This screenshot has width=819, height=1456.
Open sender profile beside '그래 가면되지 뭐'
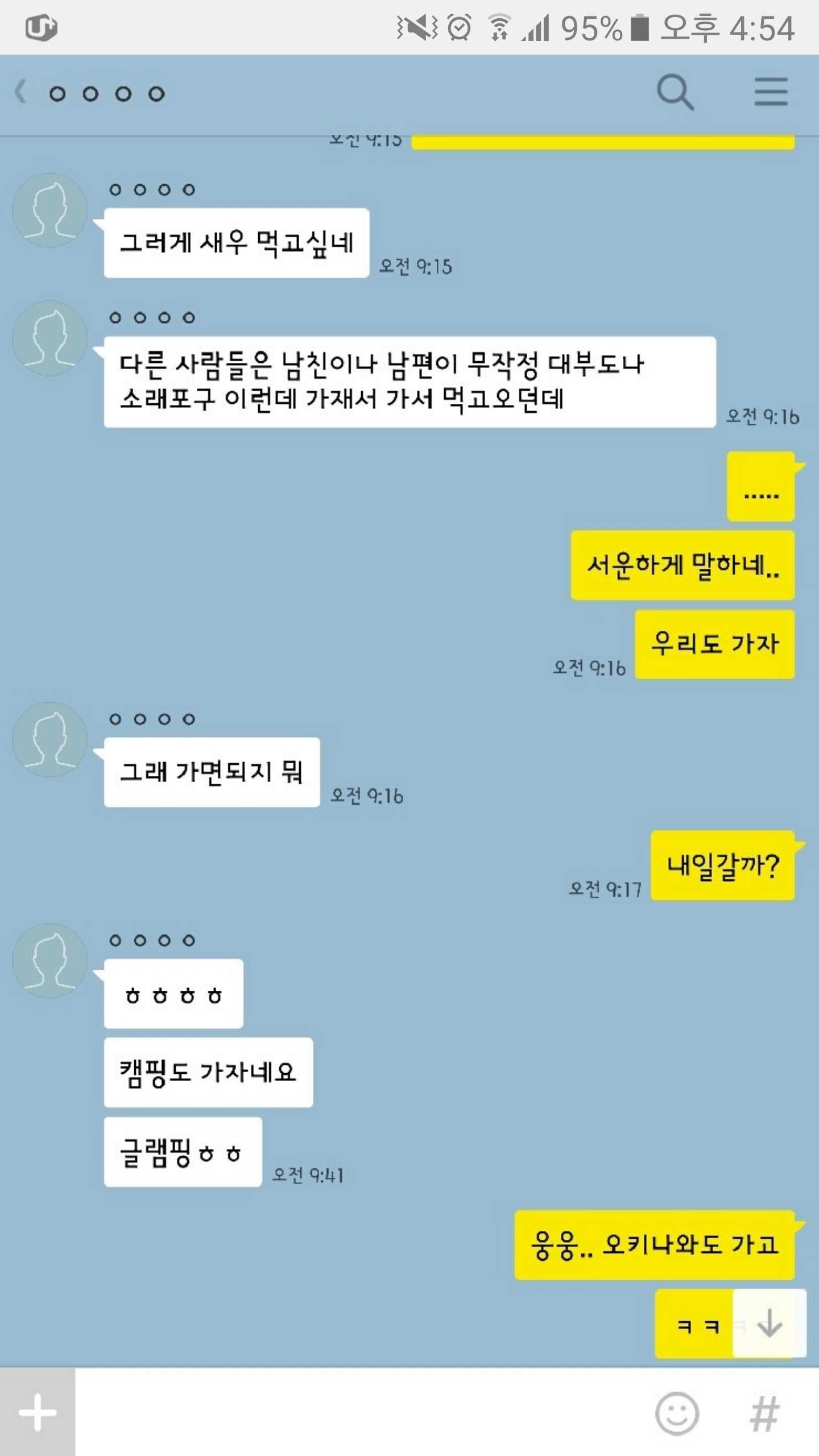[50, 740]
